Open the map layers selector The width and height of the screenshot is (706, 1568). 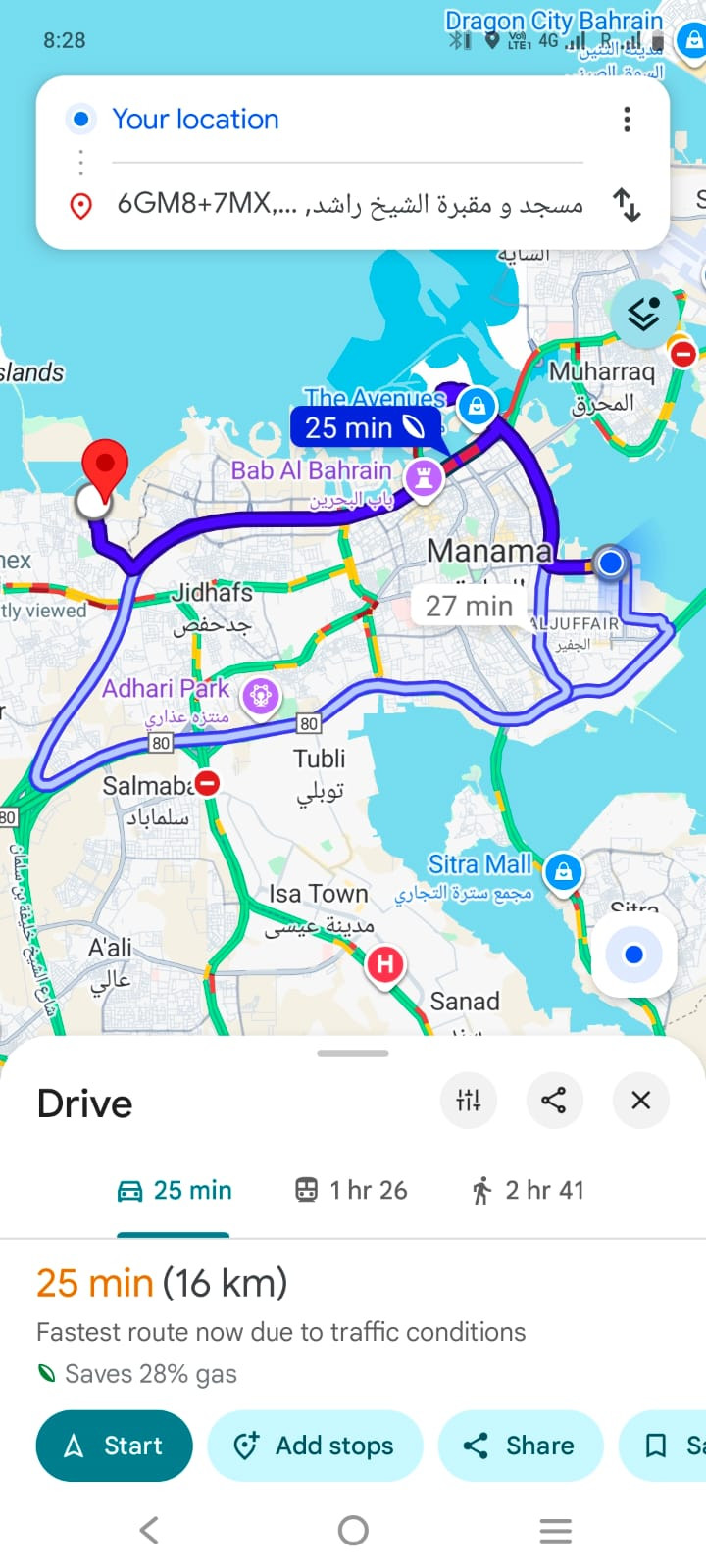coord(643,314)
